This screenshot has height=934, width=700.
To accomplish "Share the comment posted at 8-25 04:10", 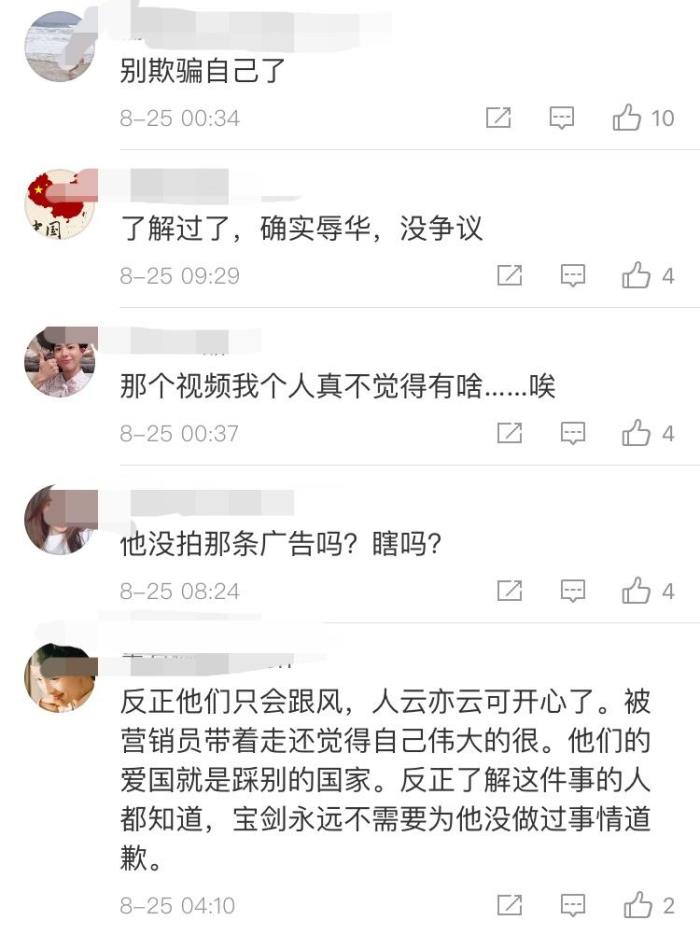I will click(x=509, y=906).
